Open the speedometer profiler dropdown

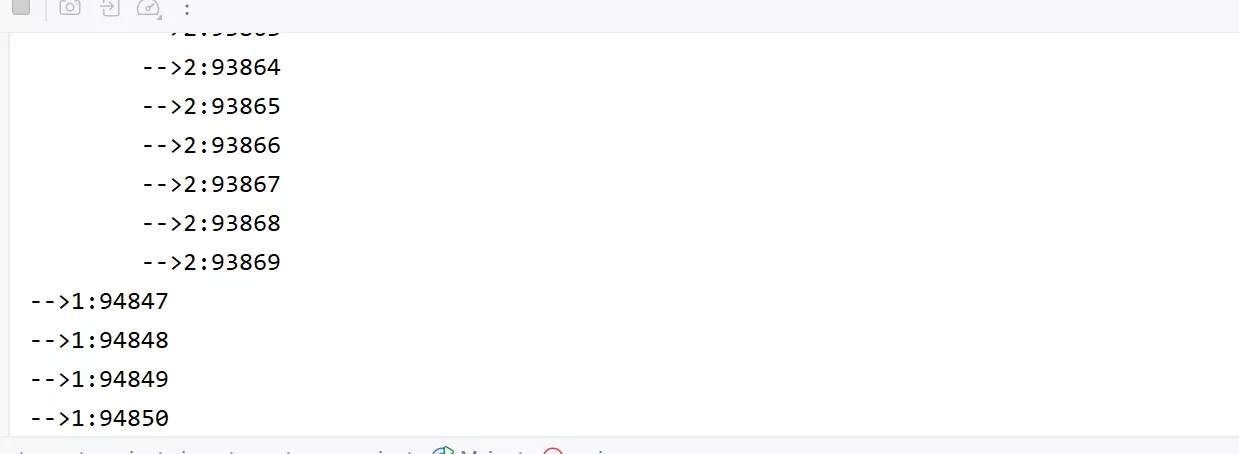(x=149, y=8)
